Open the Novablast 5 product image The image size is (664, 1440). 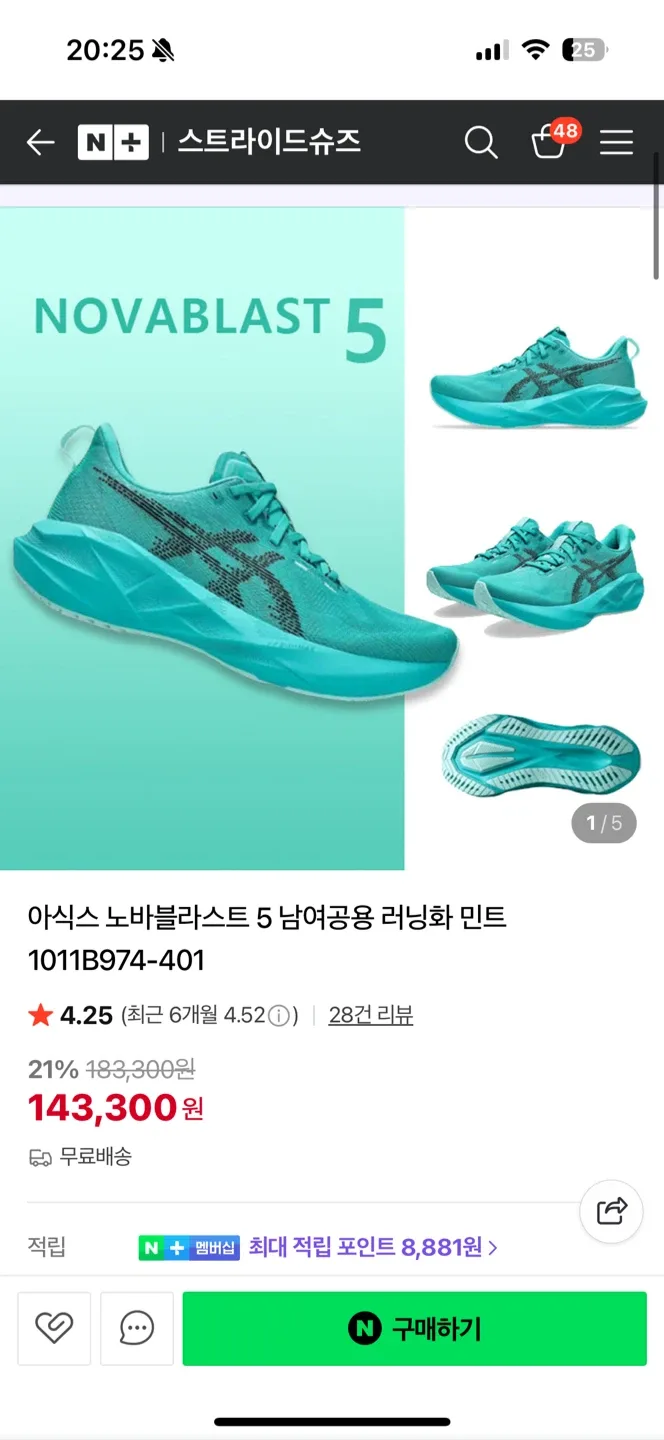[332, 538]
